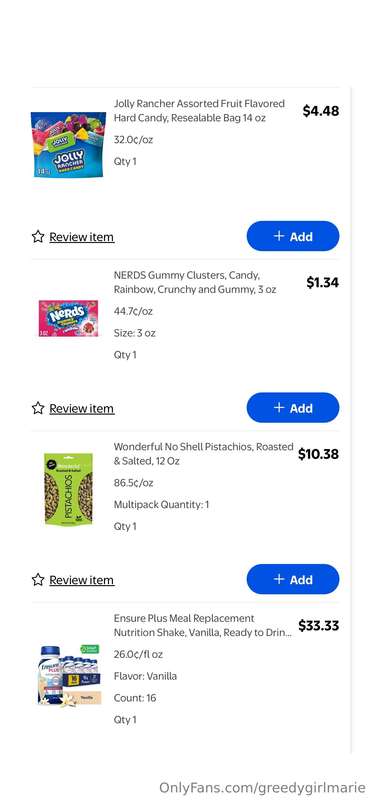
Task: Add Wonderful Pistachios to cart
Action: pos(293,579)
